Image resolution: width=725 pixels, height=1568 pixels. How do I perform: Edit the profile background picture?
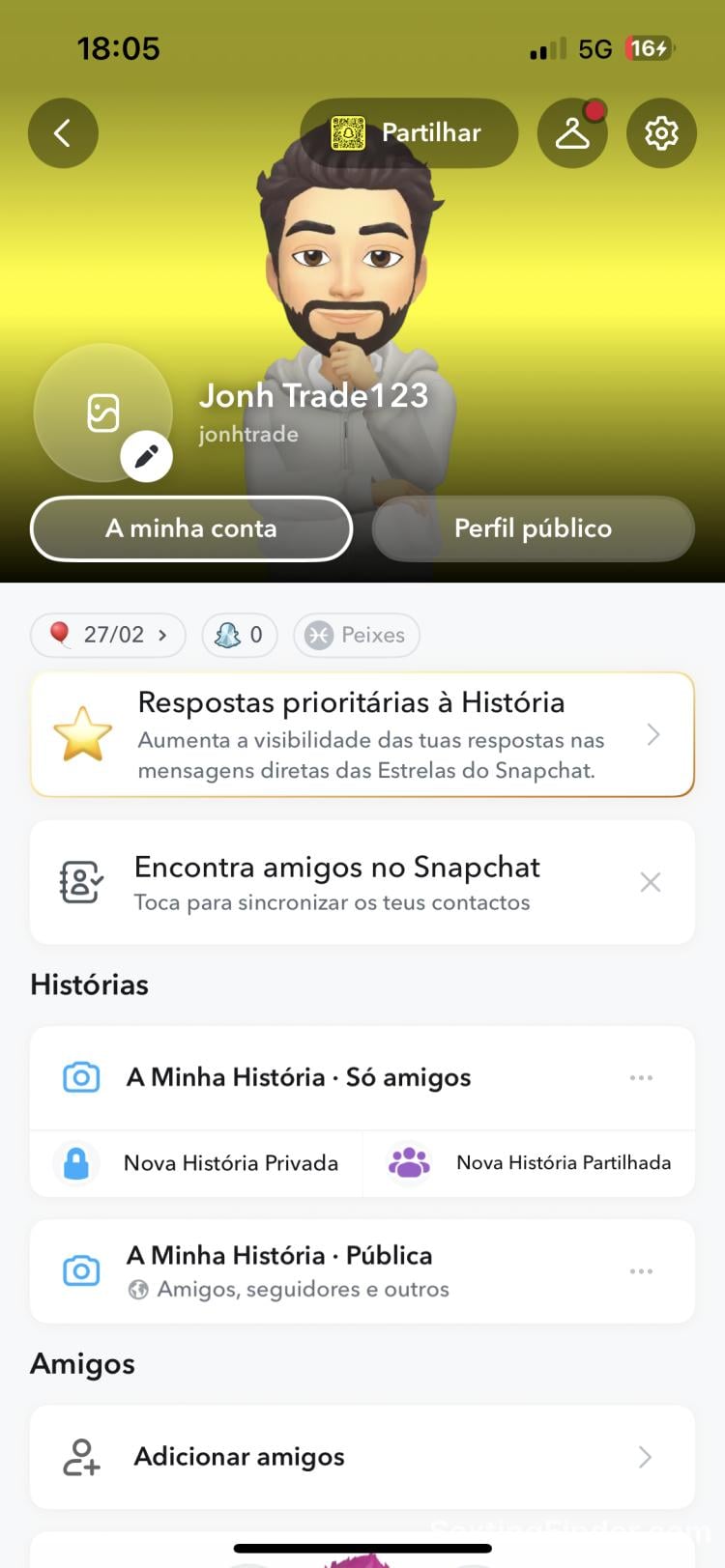(146, 457)
